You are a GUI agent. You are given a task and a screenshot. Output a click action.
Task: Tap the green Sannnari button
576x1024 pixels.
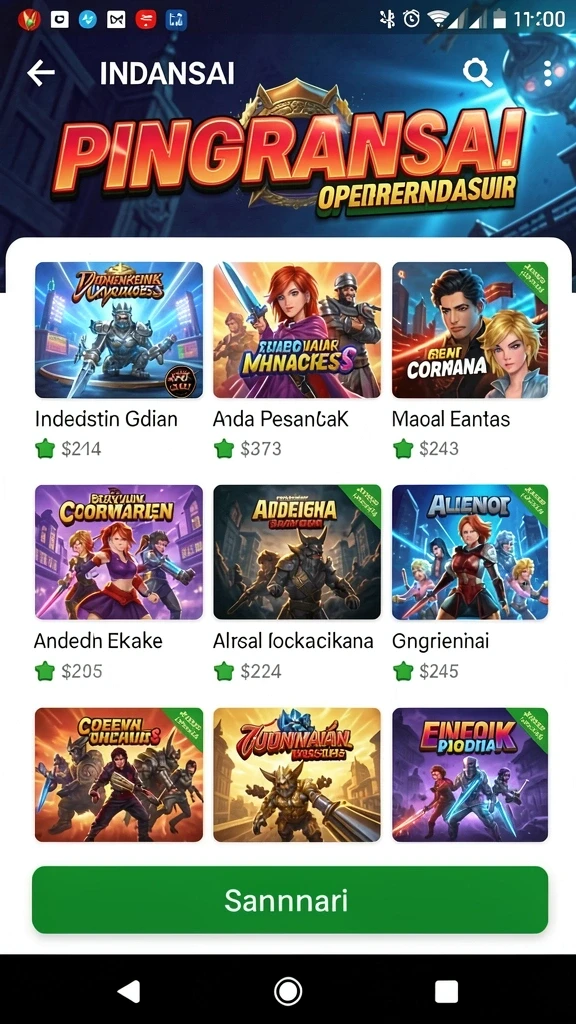(x=290, y=900)
